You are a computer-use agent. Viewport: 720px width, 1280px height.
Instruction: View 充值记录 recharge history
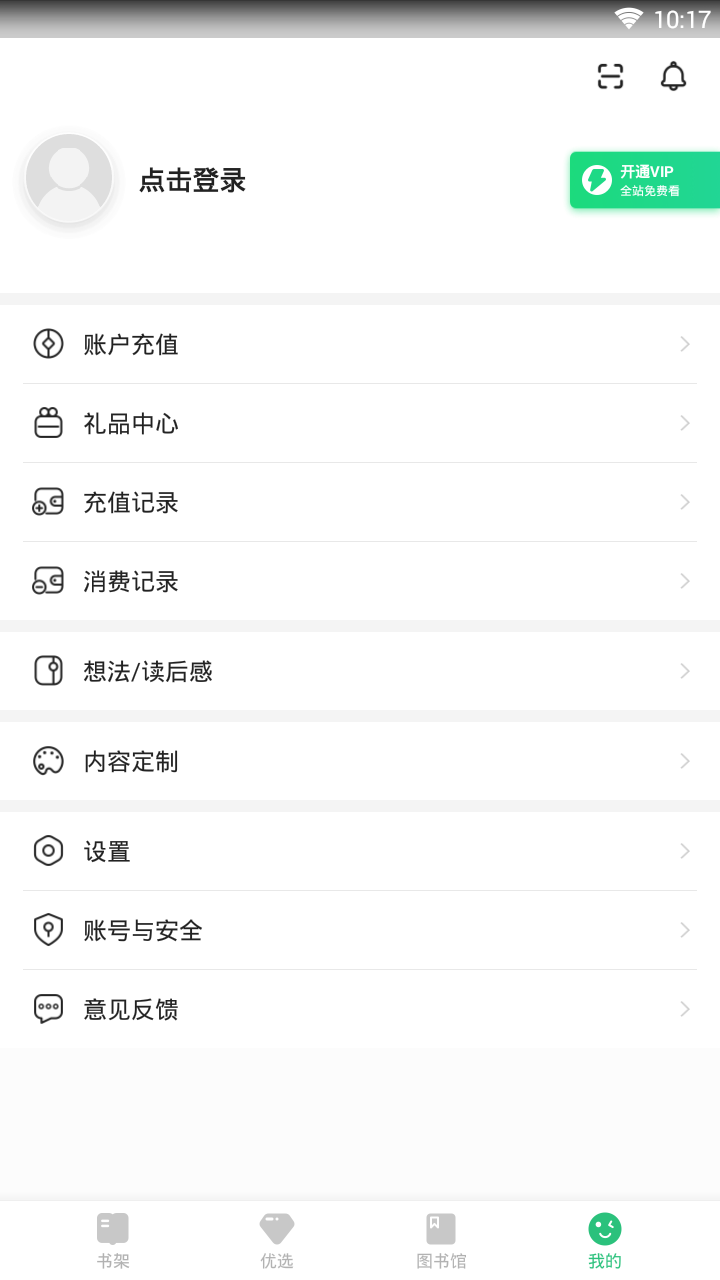coord(360,502)
